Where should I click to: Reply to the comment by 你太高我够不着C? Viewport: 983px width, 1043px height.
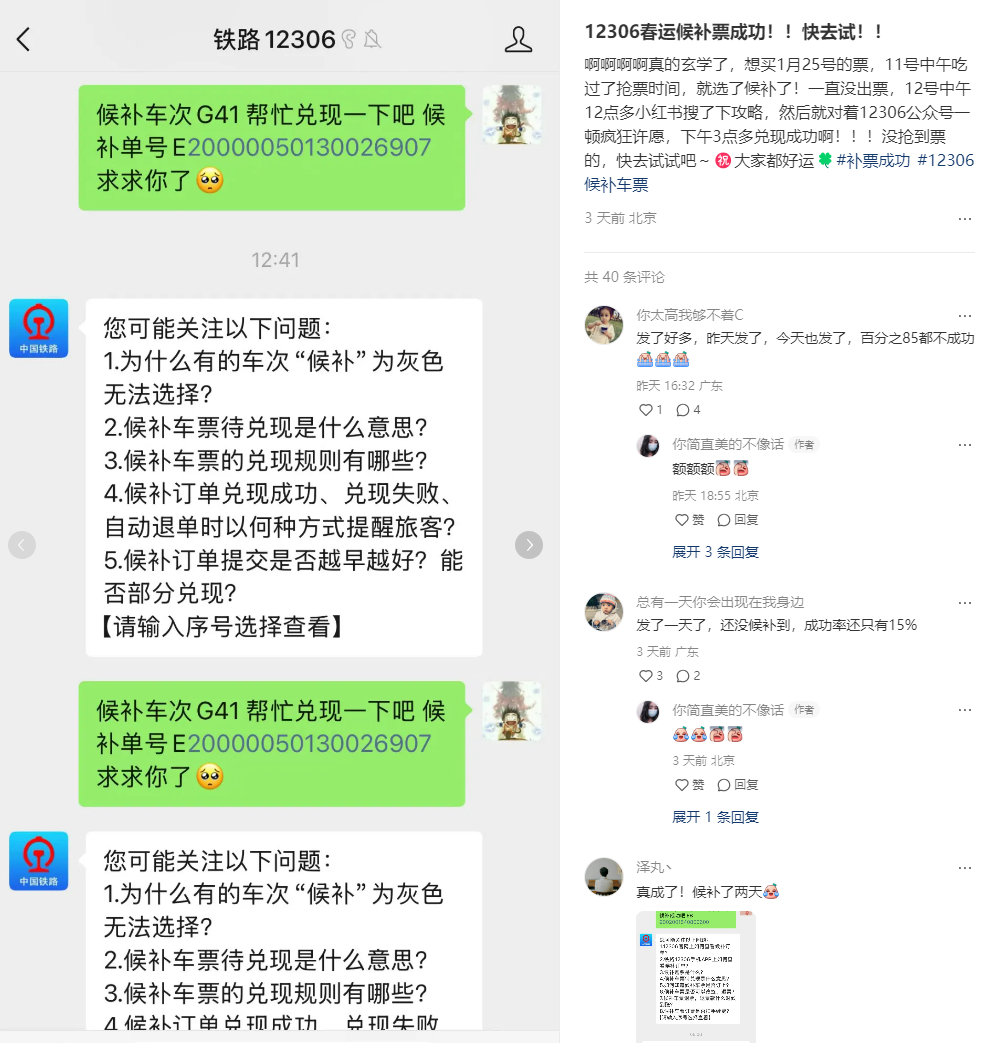click(x=688, y=410)
